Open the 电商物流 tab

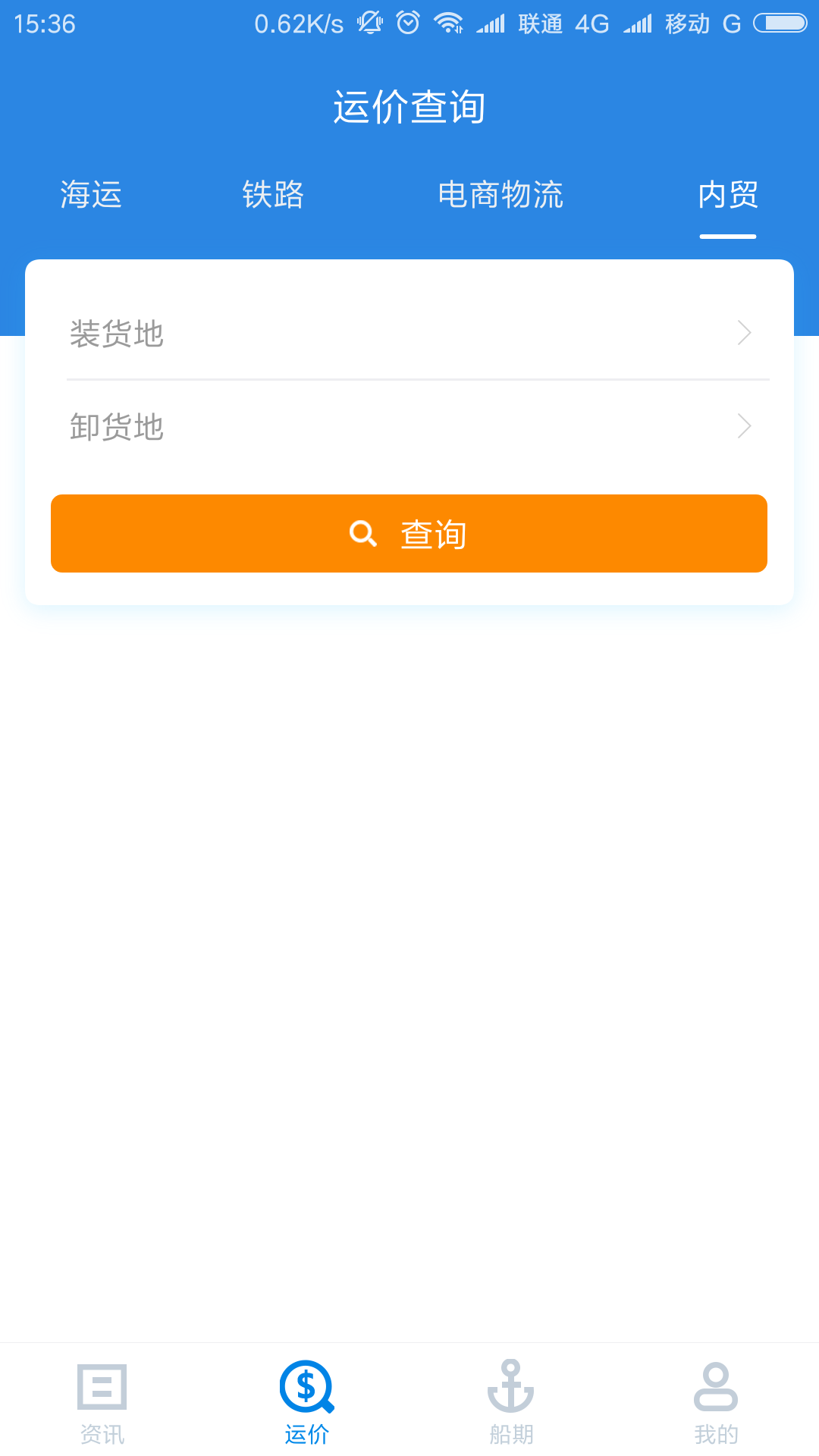point(500,195)
